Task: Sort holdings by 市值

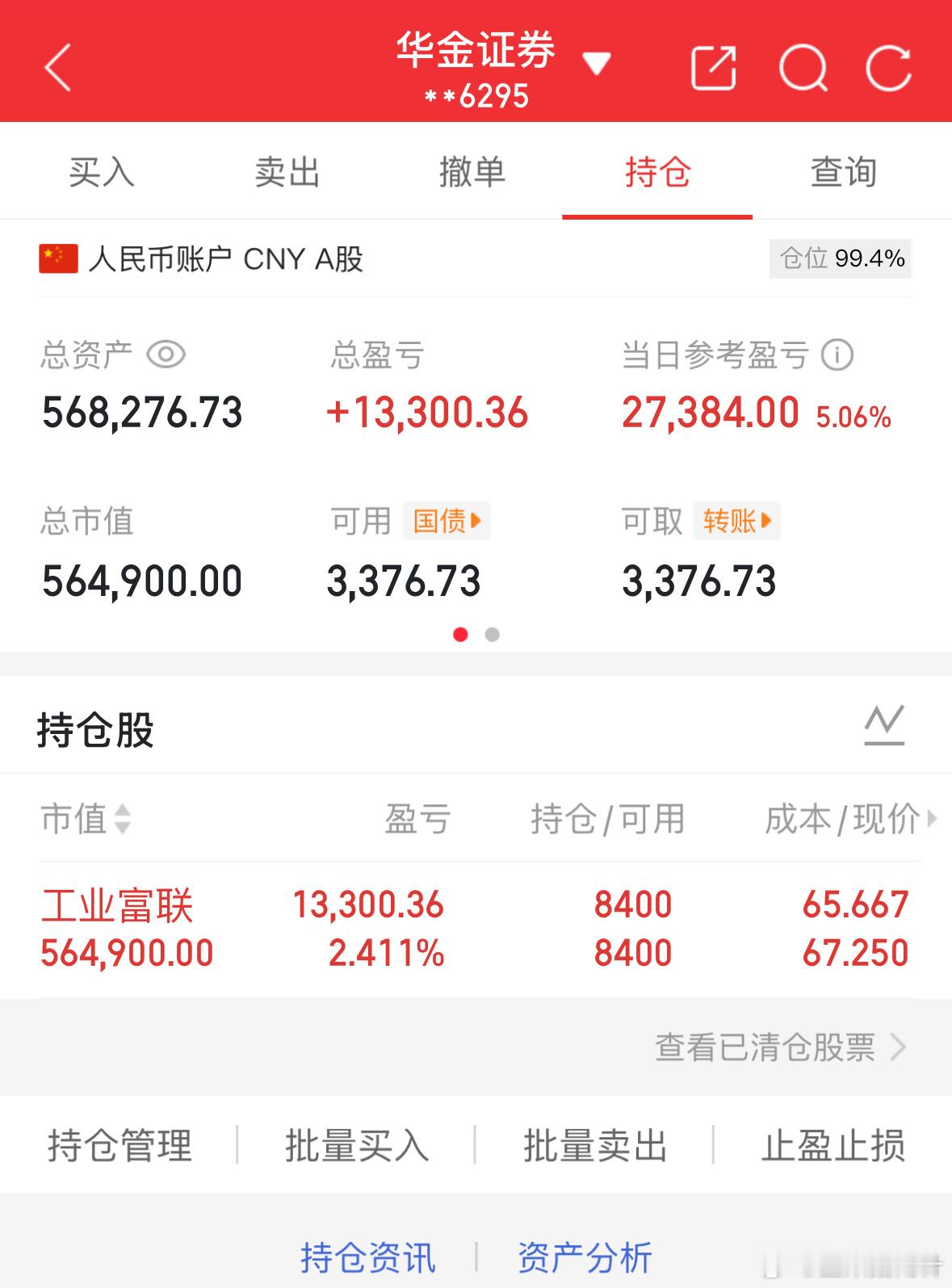Action: (85, 819)
